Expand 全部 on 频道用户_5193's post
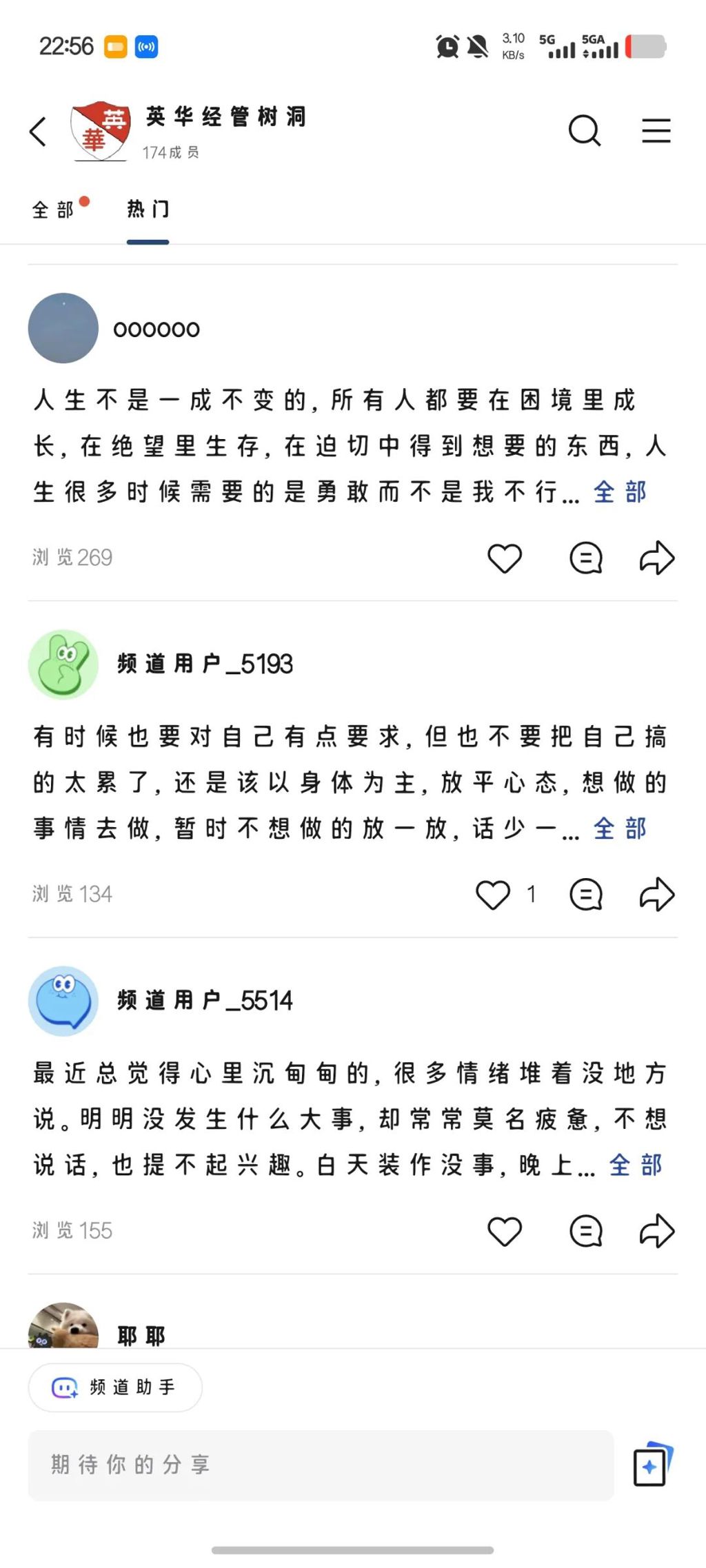706x1568 pixels. (620, 828)
